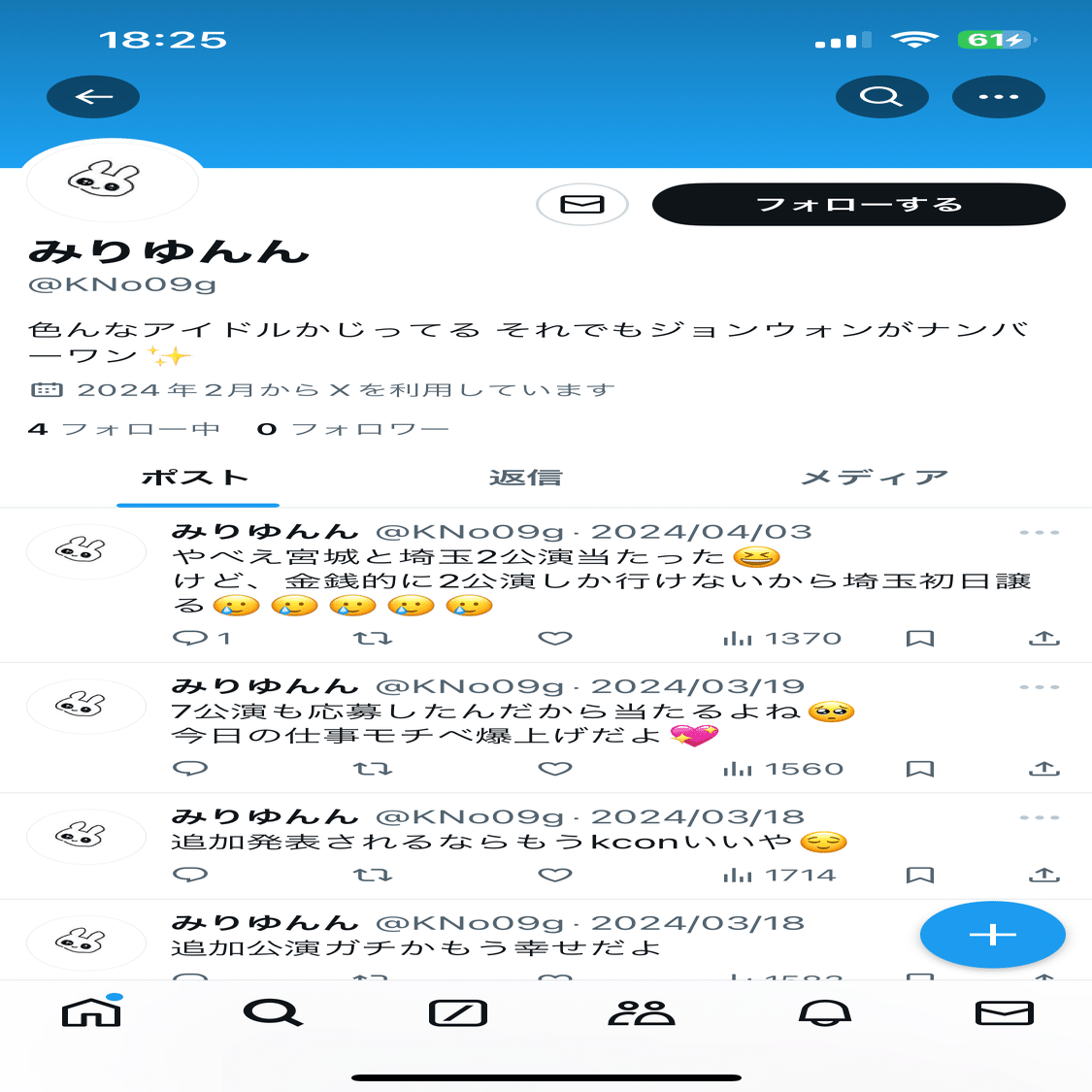Image resolution: width=1092 pixels, height=1092 pixels.
Task: Switch to the 返信 tab
Action: 525,478
